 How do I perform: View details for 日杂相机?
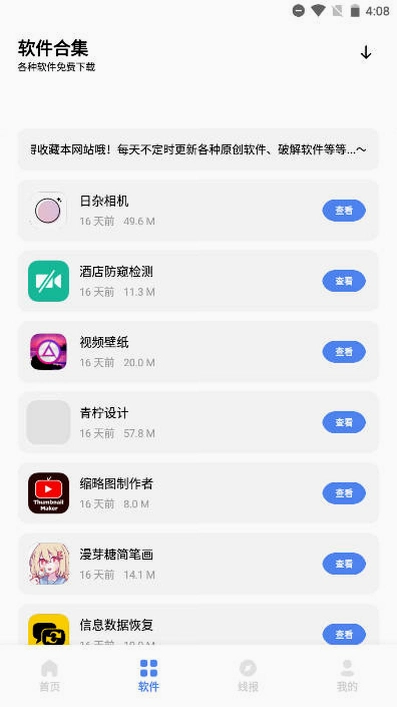344,210
